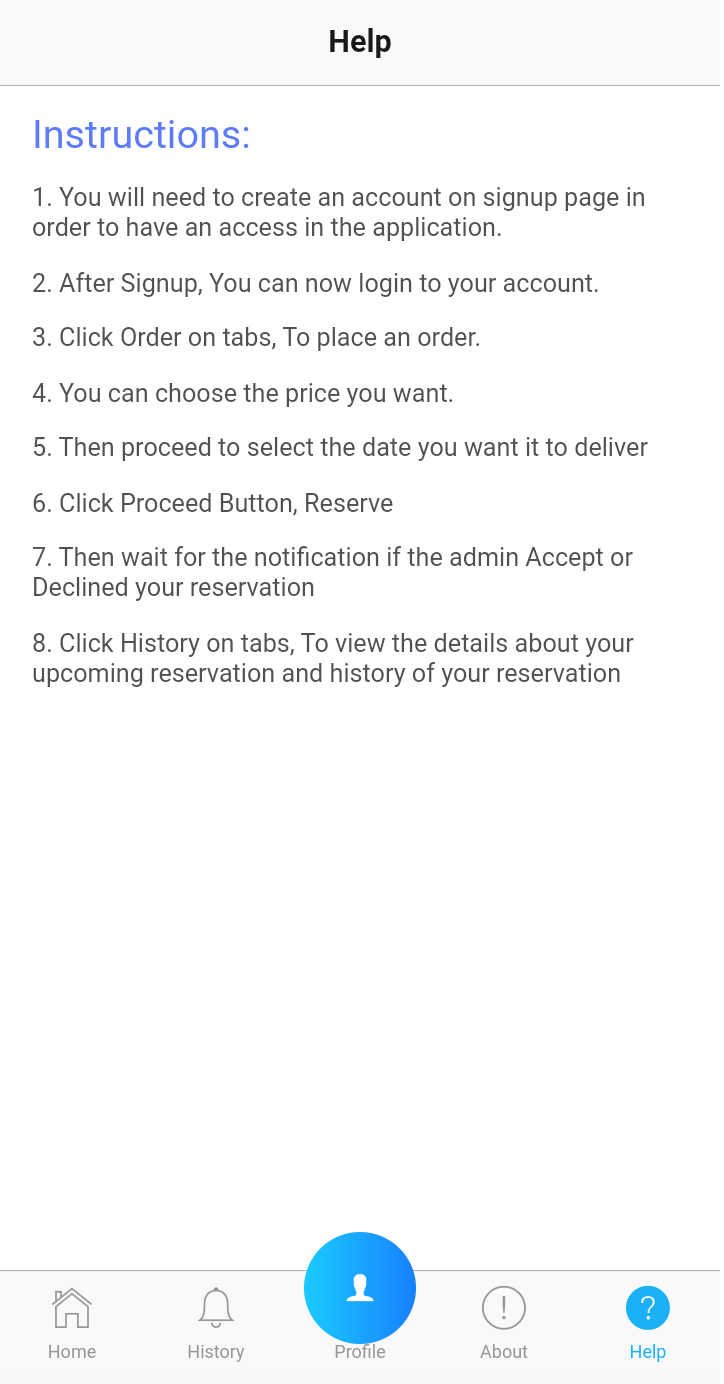Tap the Help tab
Image resolution: width=724 pixels, height=1384 pixels.
(x=648, y=1324)
